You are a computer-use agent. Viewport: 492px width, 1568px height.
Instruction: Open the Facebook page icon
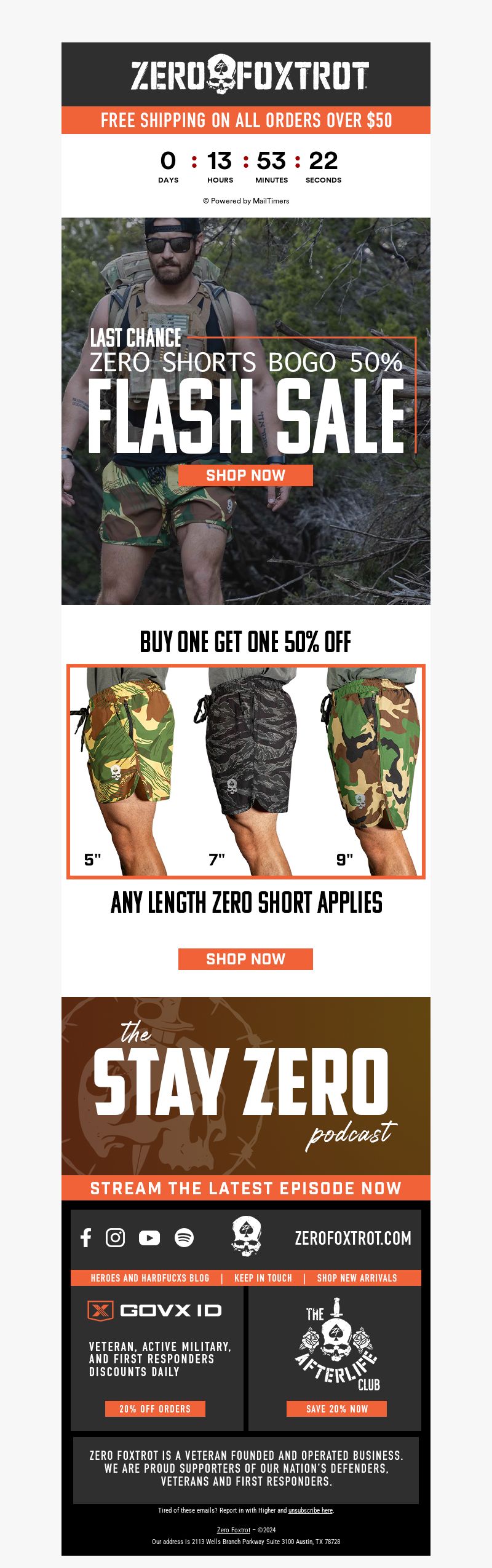pos(86,1237)
